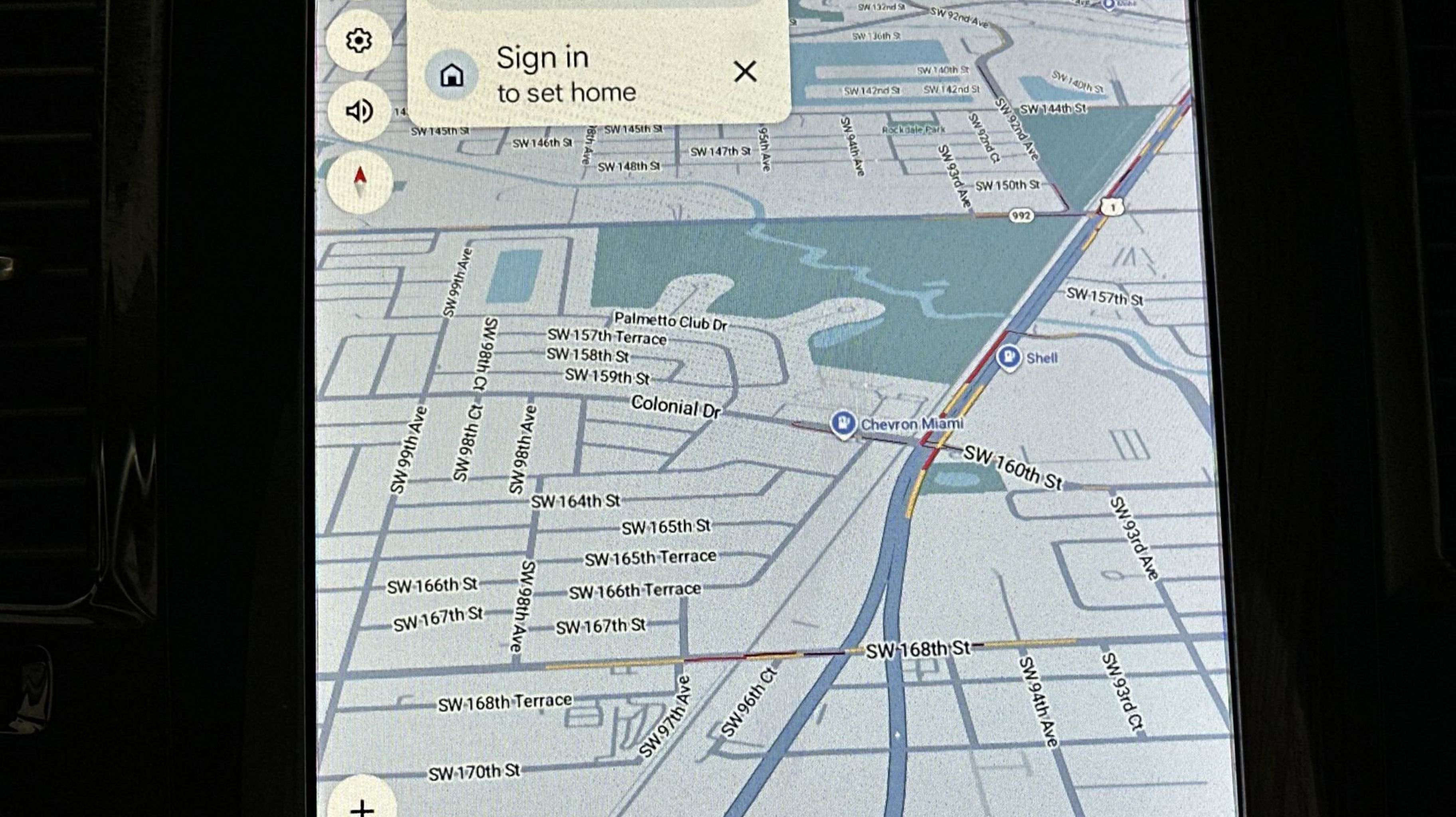Tap the compass to reorient the map
This screenshot has width=1456, height=817.
tap(360, 182)
